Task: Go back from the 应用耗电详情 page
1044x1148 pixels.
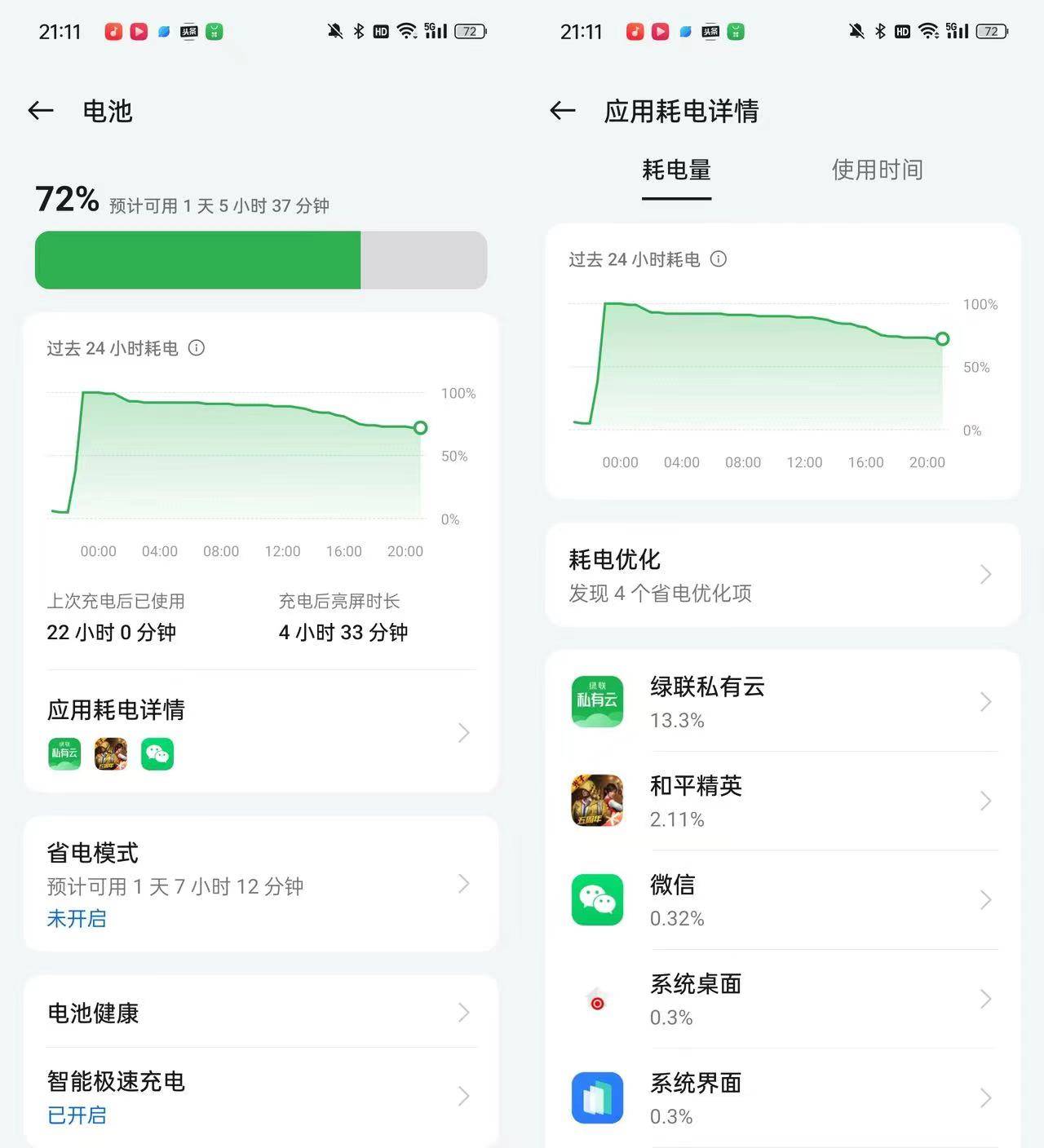Action: tap(563, 111)
